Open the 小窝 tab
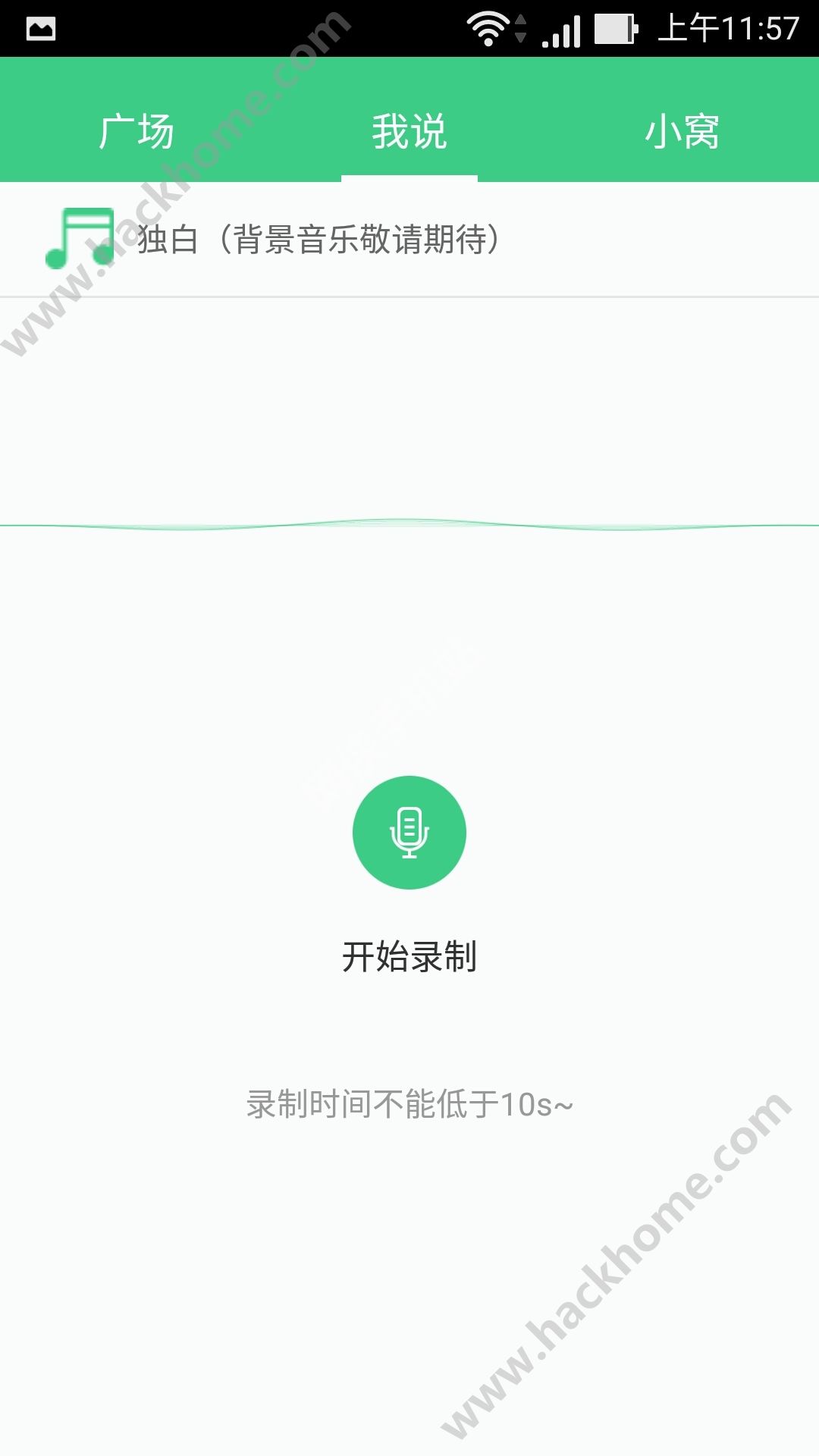 682,130
